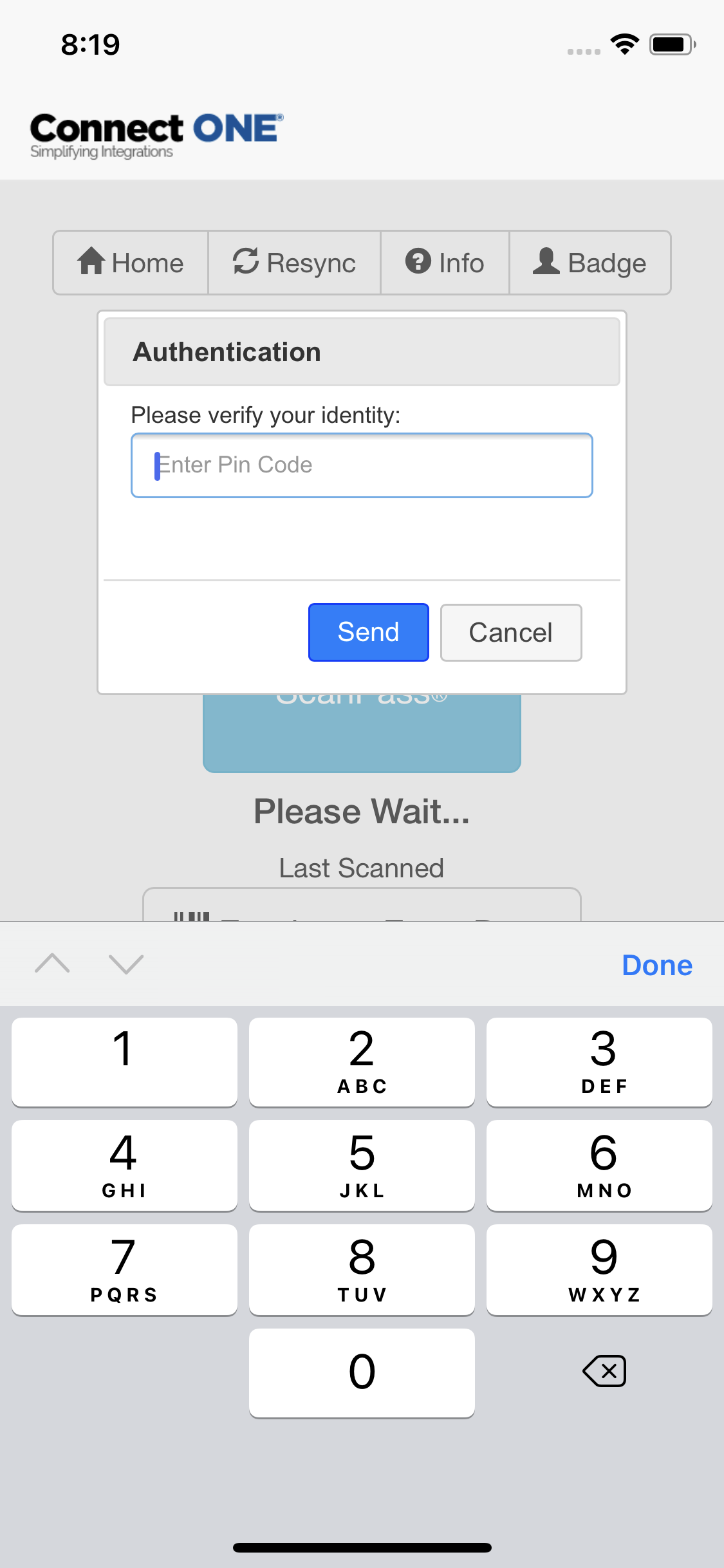Open the Info section
Viewport: 724px width, 1568px height.
tap(445, 263)
